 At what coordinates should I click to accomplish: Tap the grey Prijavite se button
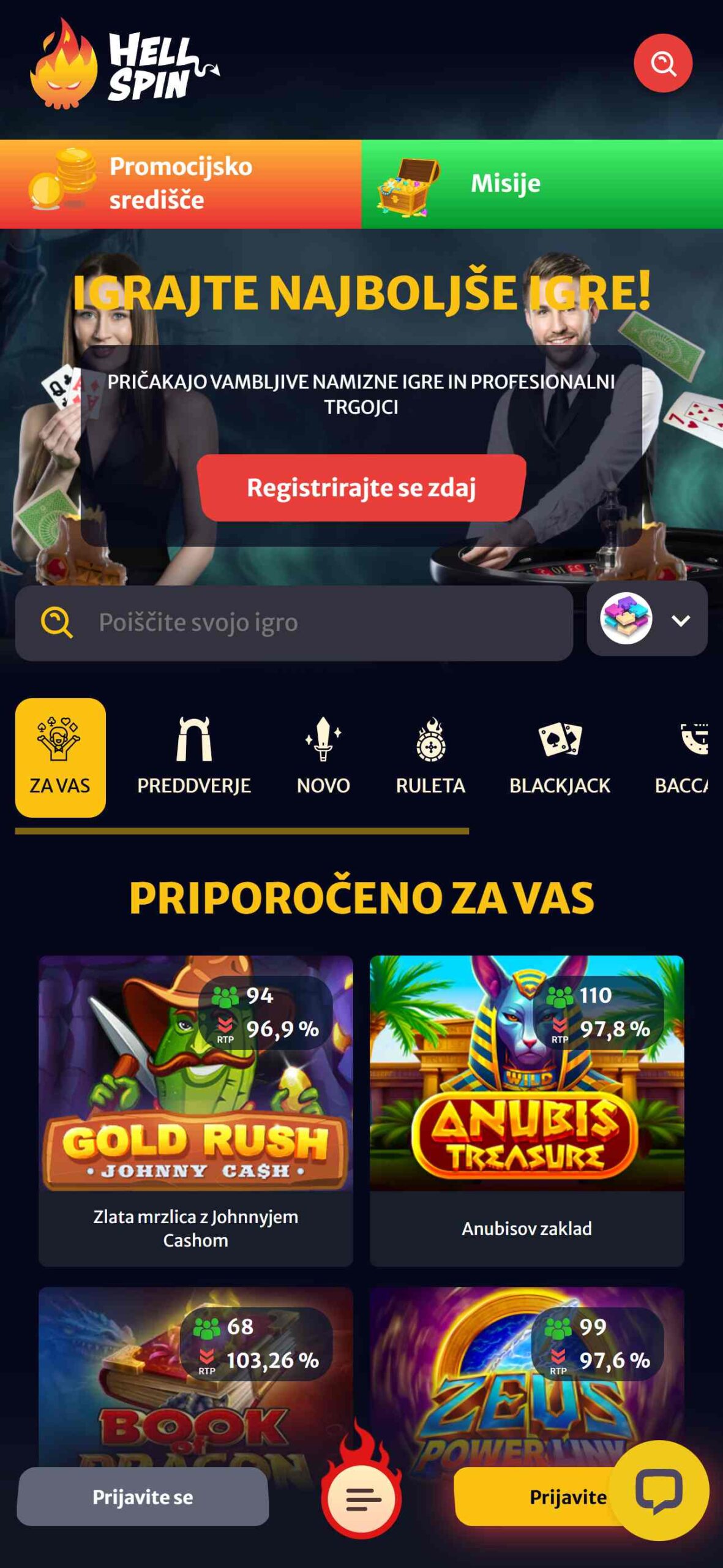143,1496
